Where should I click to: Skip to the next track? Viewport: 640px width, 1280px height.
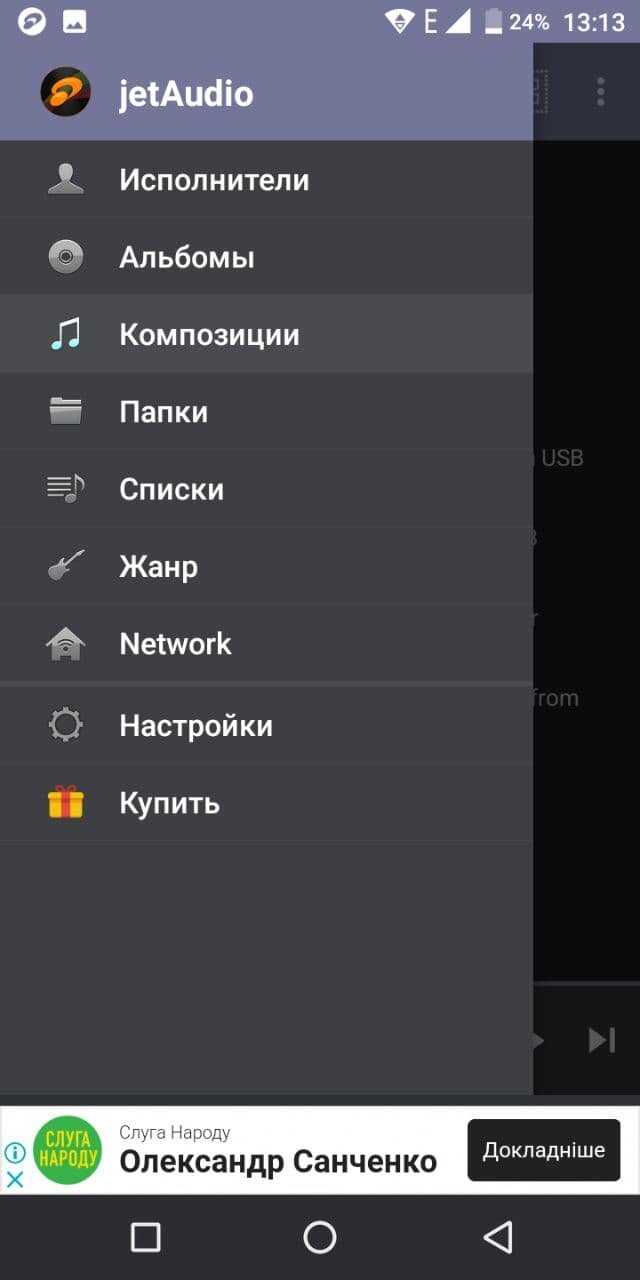tap(601, 1040)
